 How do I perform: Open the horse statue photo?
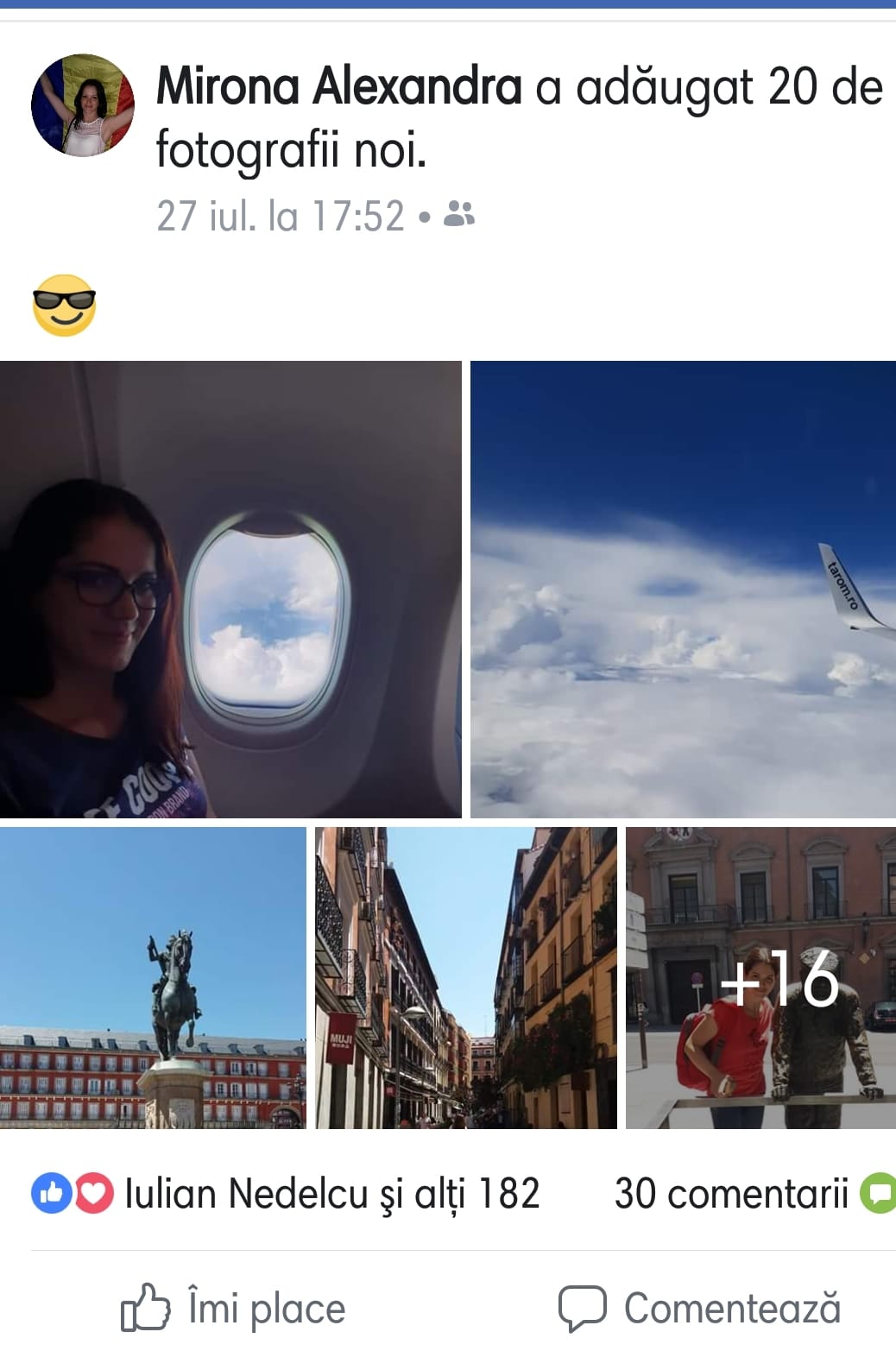tap(153, 977)
